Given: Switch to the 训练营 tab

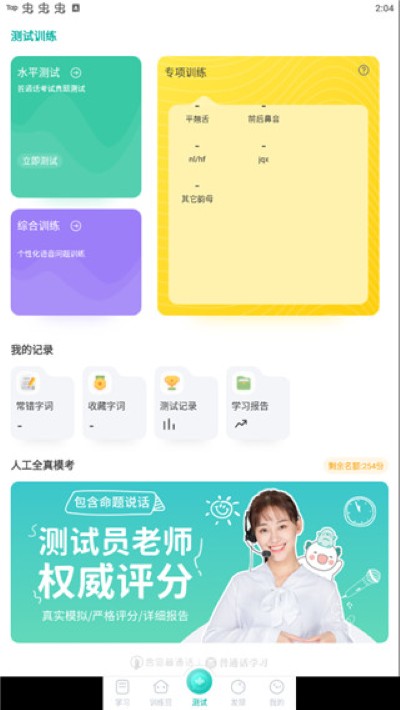Looking at the screenshot, I should click(160, 693).
